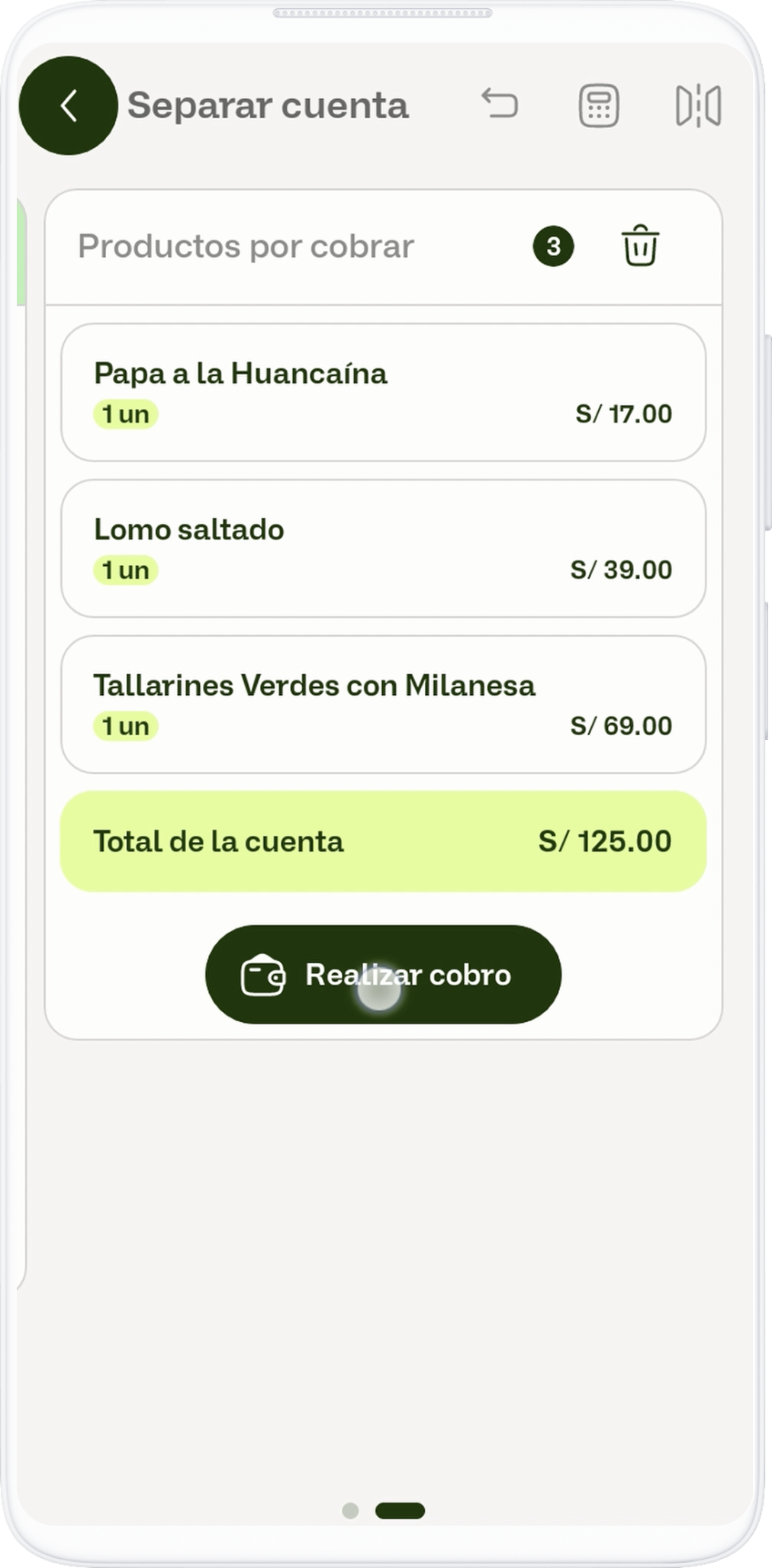The image size is (772, 1568).
Task: Tap the split columns icon
Action: [x=698, y=105]
